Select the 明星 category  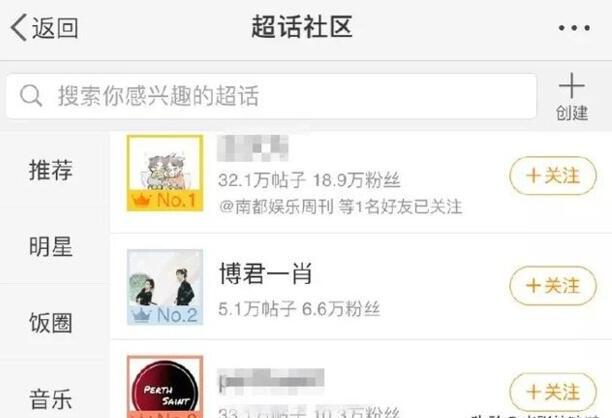[x=50, y=246]
